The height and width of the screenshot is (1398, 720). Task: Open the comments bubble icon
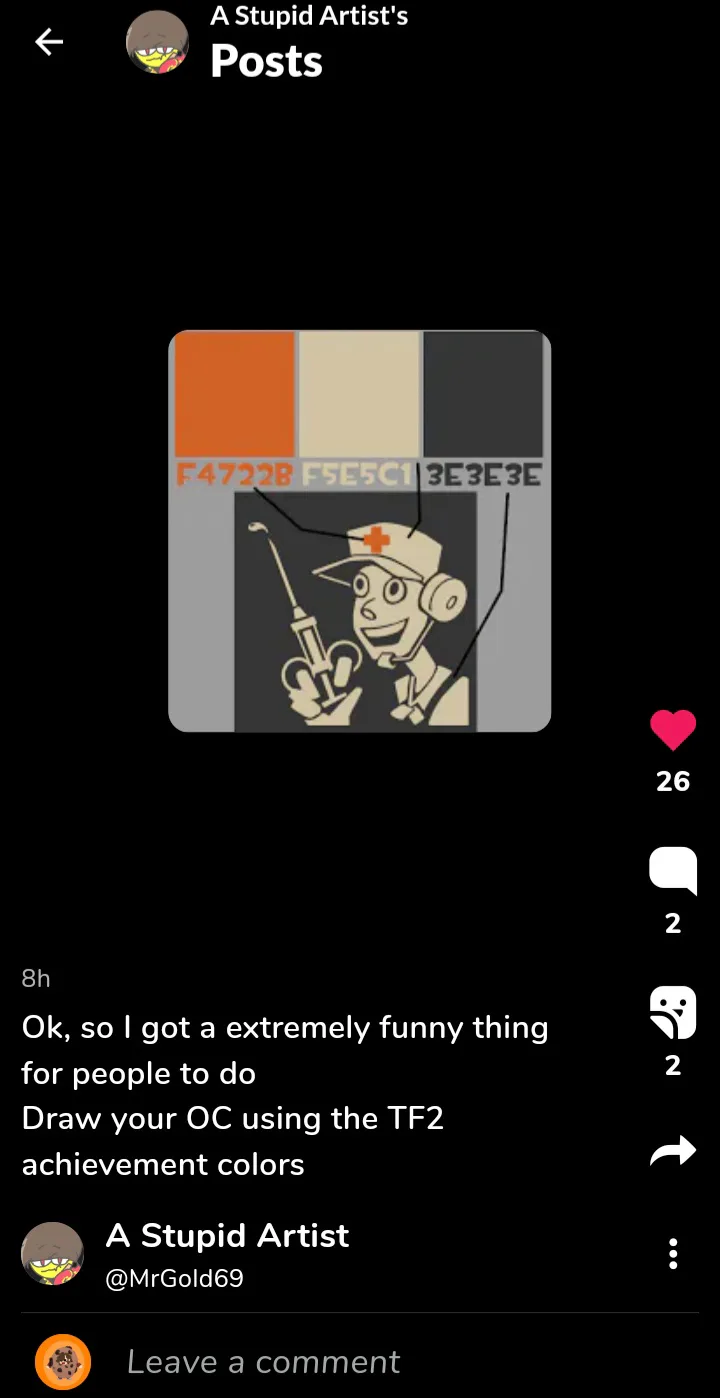673,870
